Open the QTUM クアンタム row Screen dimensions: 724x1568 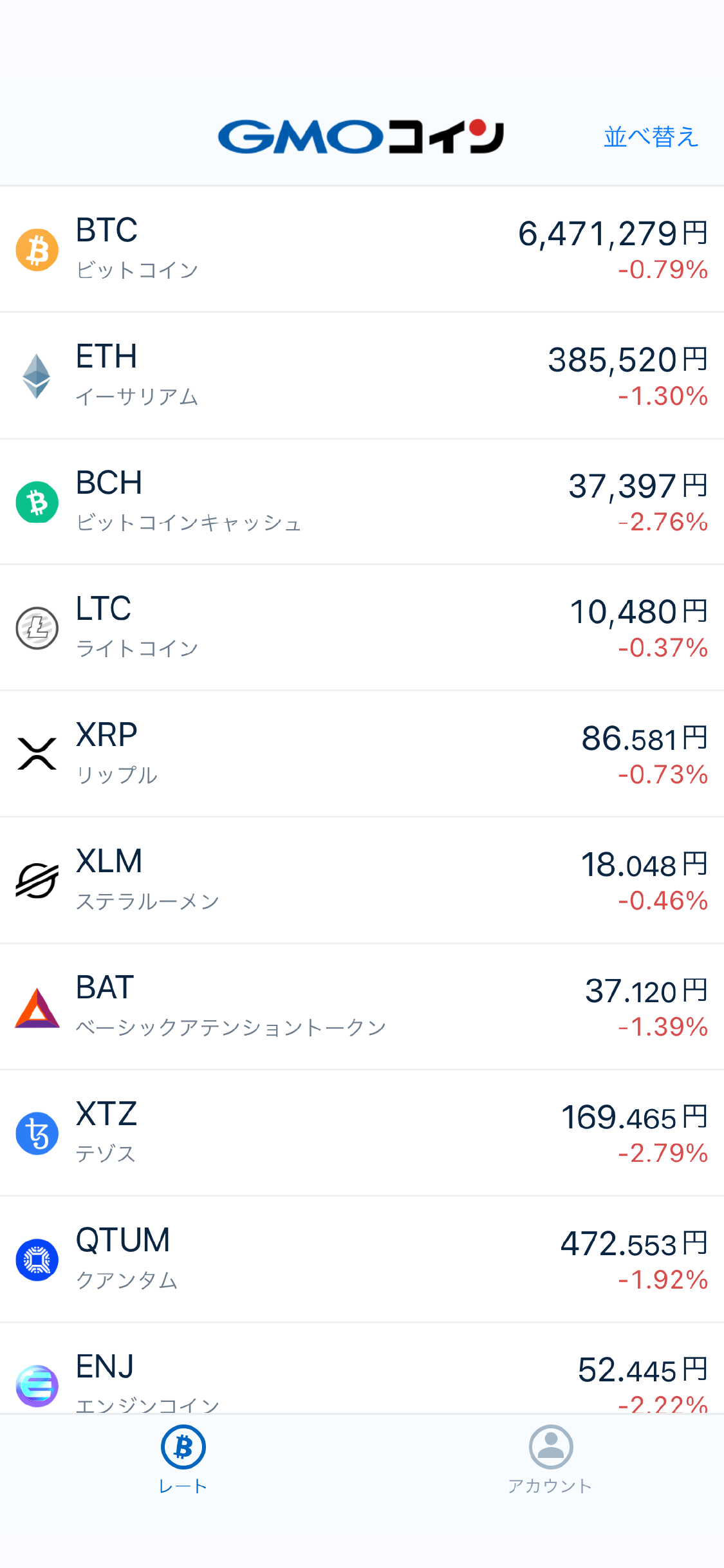[362, 1259]
